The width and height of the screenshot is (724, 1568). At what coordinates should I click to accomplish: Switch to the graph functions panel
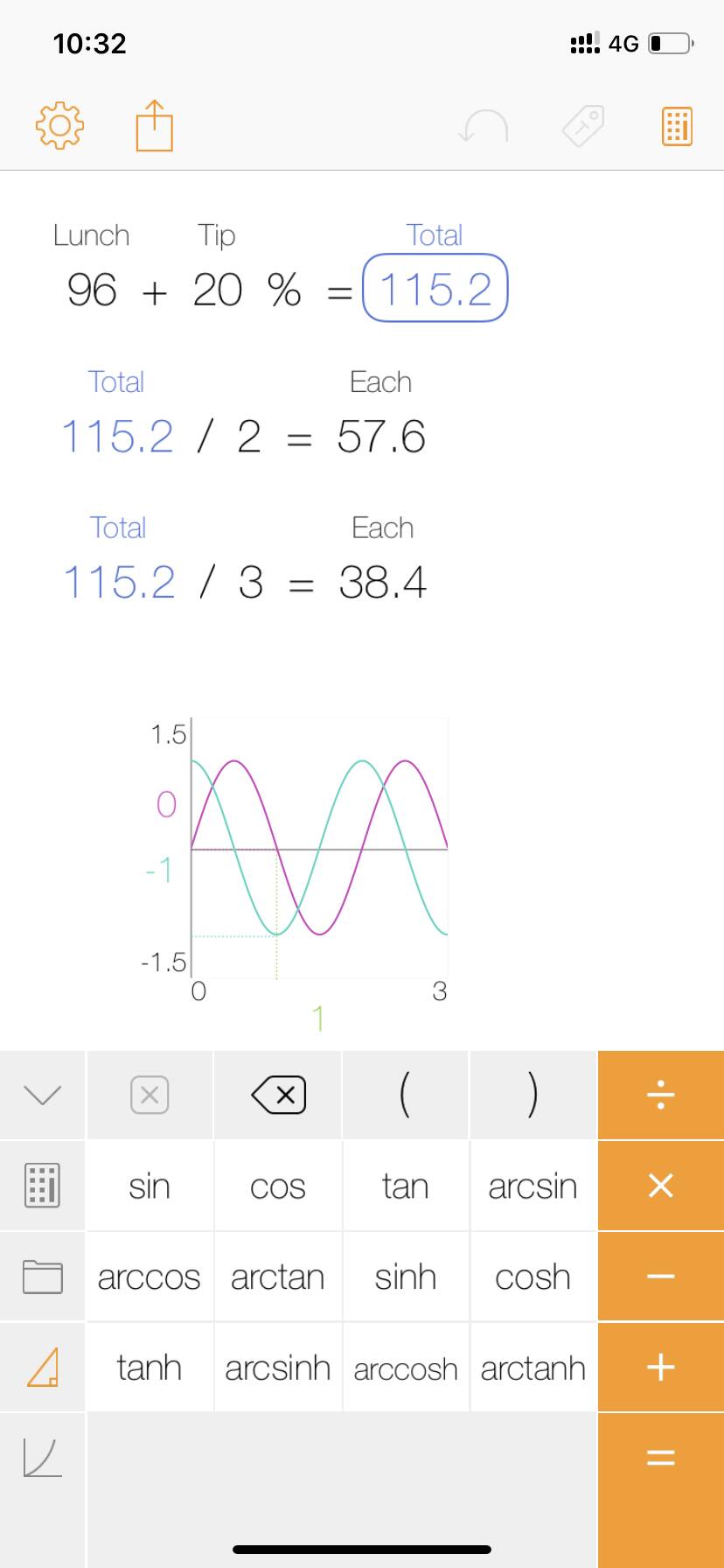coord(42,1458)
